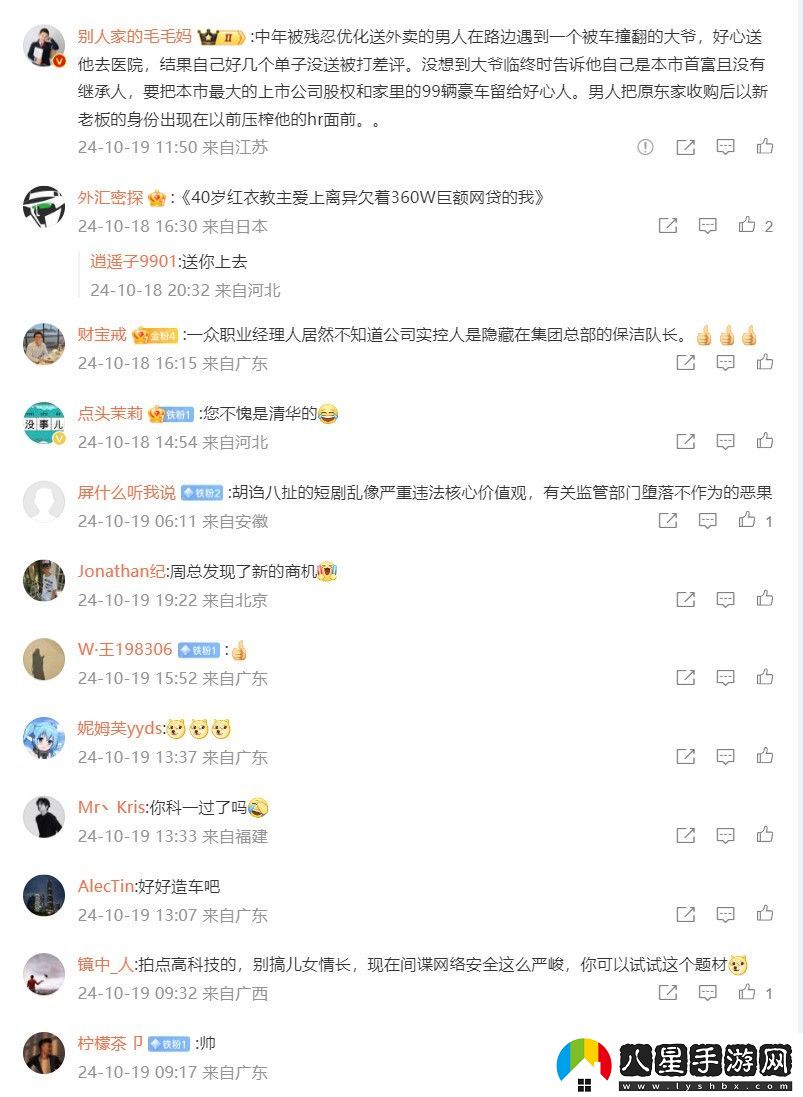Forward 外汇密探's comment using share icon
Screen dimensions: 803x1097
(x=667, y=225)
